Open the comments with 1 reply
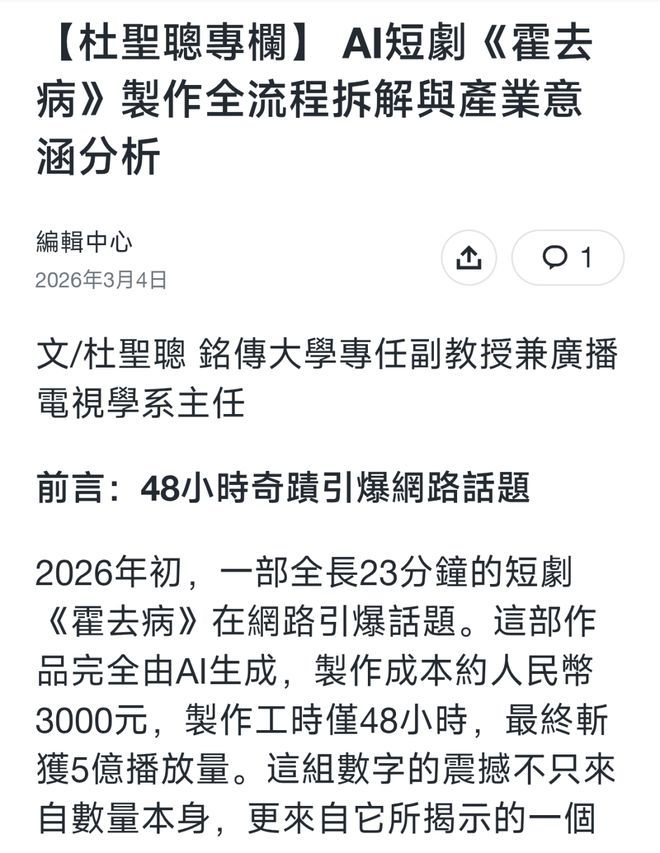 click(x=567, y=258)
